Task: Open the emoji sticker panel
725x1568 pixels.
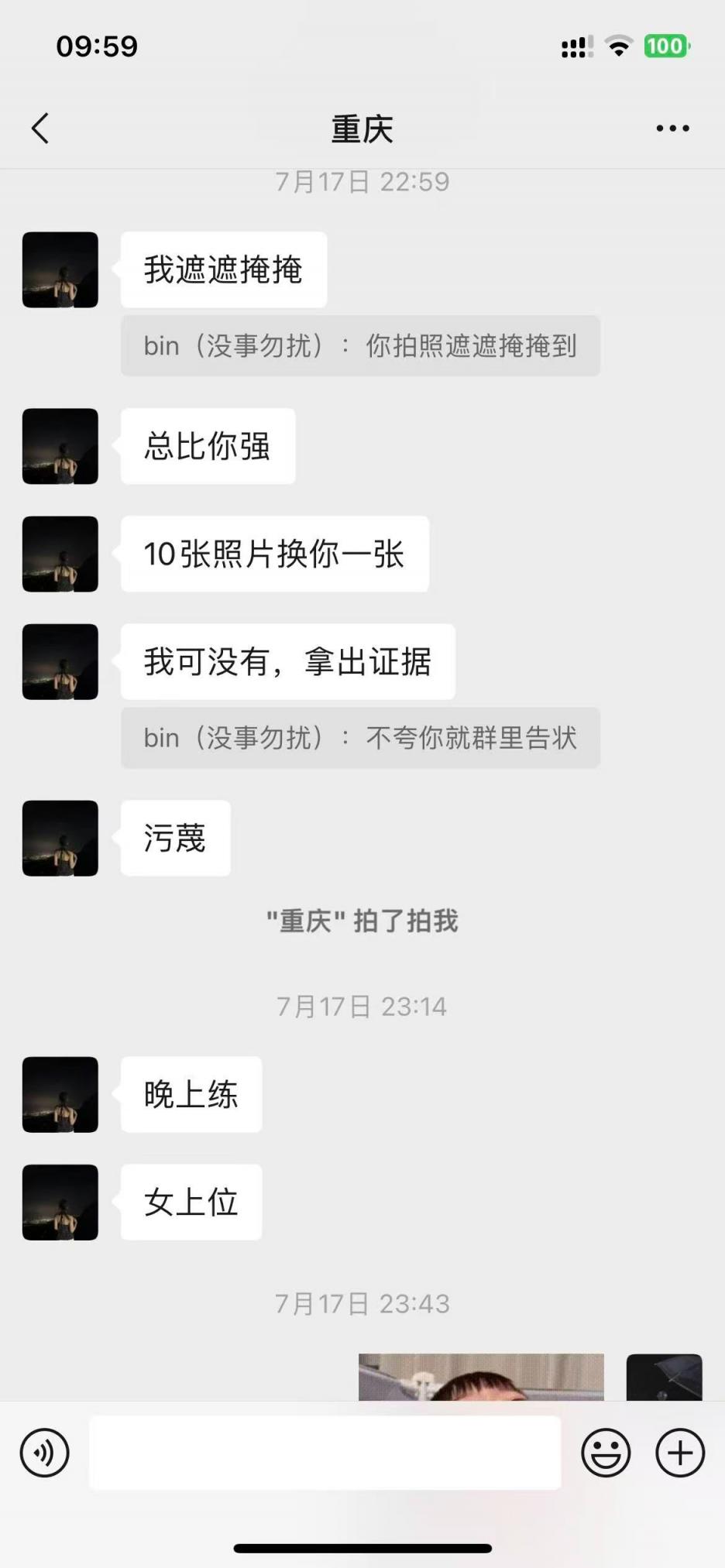Action: pos(606,1453)
